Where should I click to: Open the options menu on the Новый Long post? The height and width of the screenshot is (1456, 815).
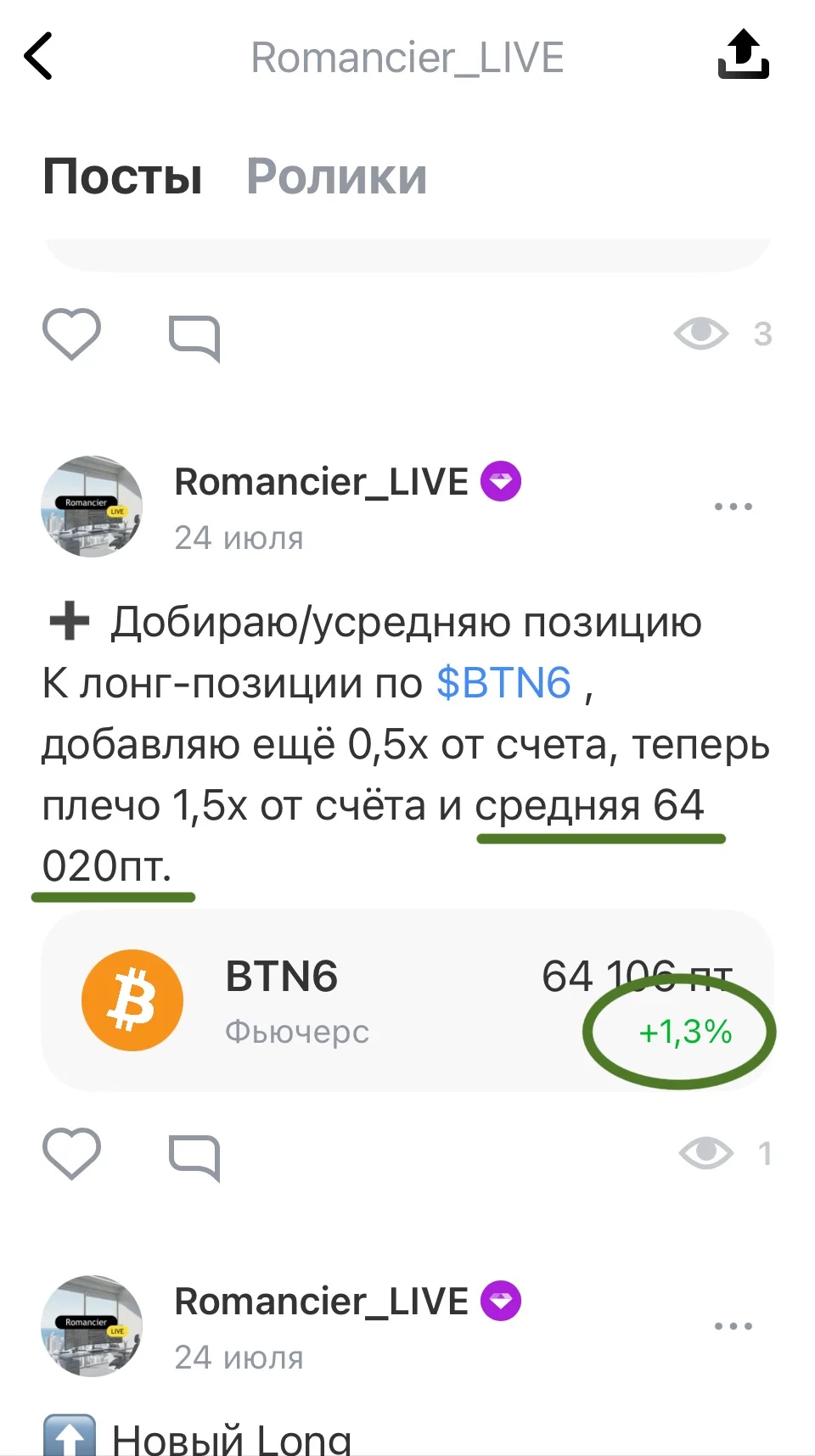point(733,1326)
